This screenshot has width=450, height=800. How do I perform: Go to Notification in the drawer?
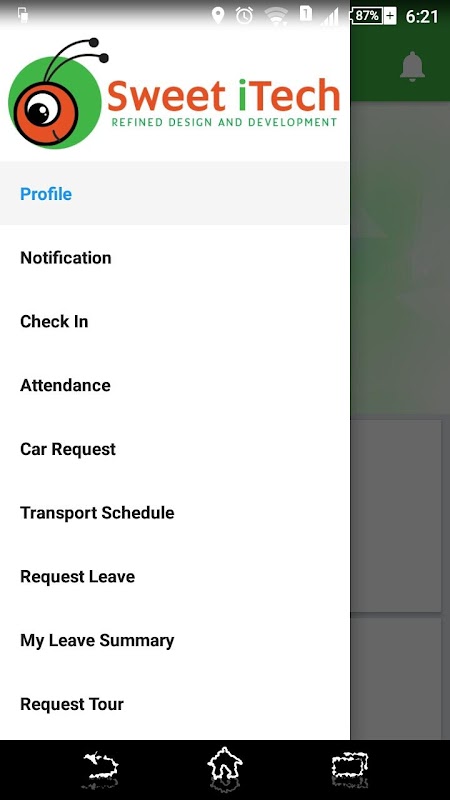[x=175, y=257]
